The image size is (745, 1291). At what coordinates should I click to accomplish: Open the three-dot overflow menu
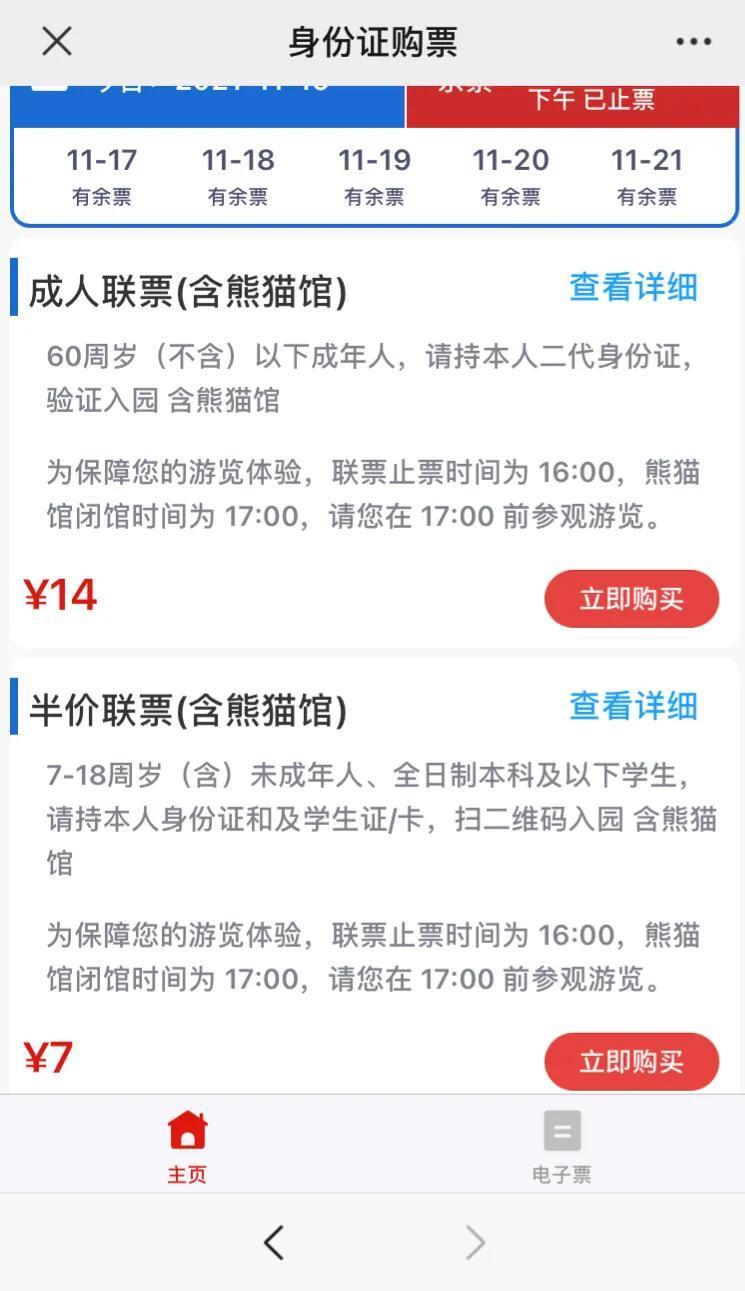coord(693,42)
